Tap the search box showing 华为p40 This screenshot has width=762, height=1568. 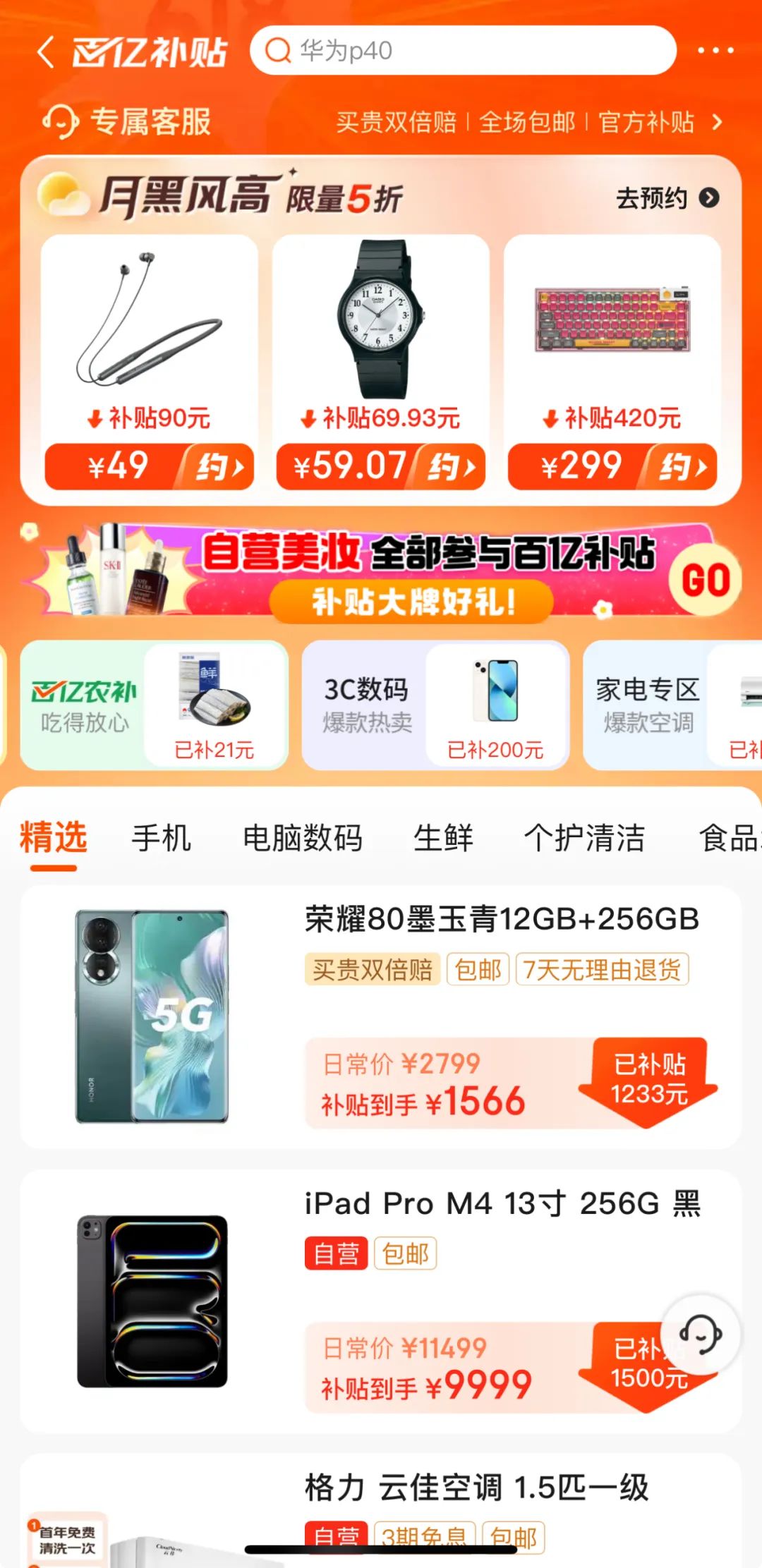(462, 51)
